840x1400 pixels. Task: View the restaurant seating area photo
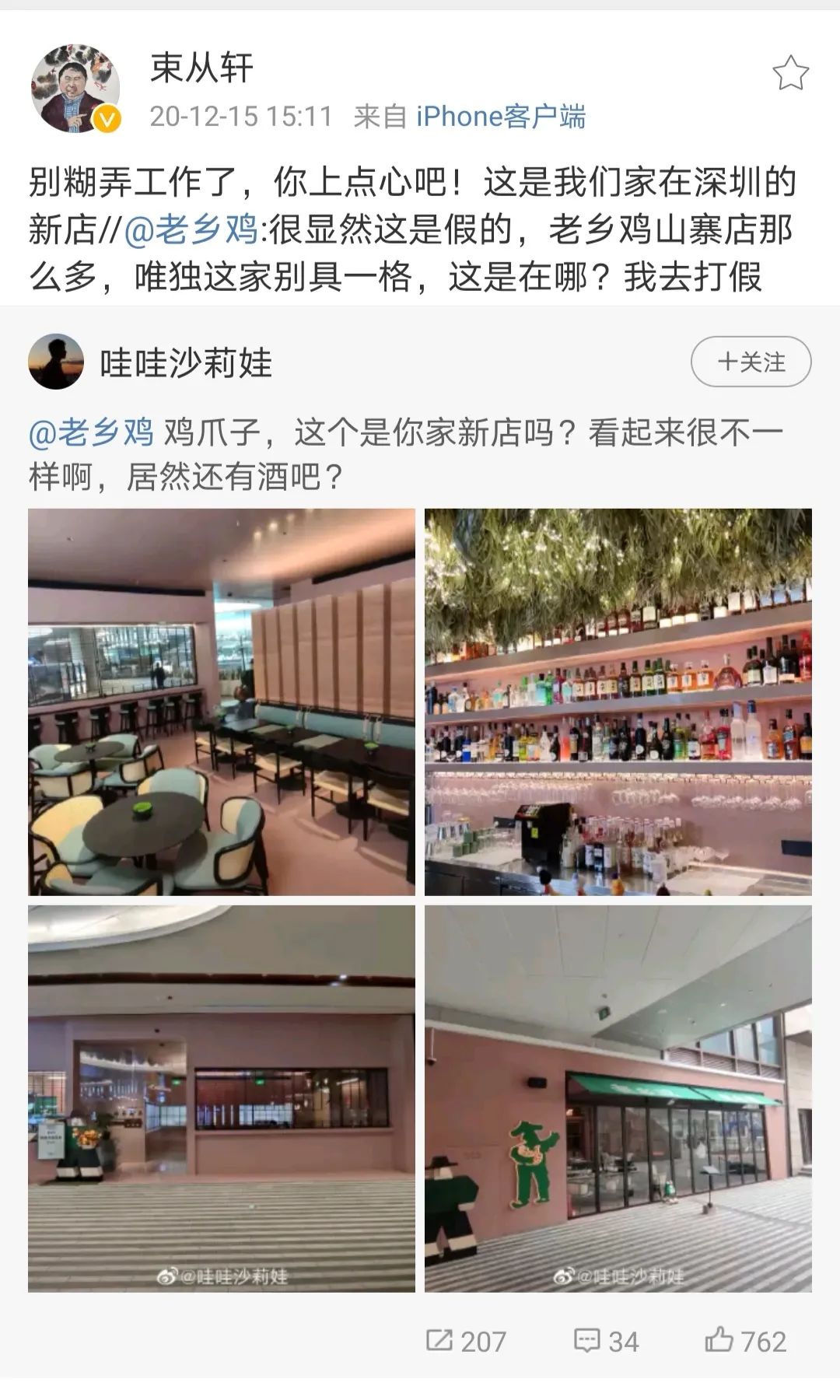click(222, 702)
